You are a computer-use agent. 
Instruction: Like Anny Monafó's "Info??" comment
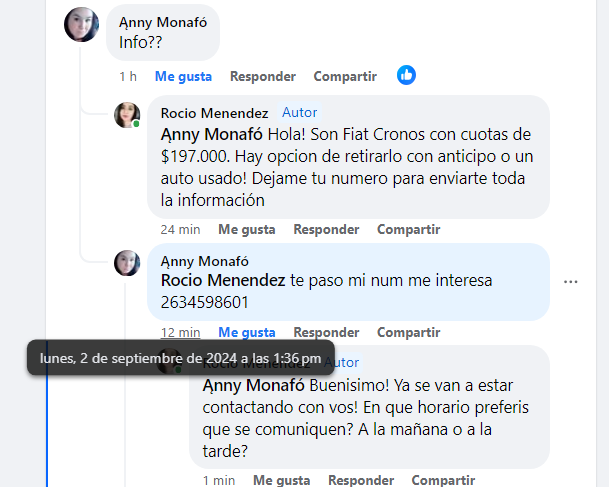(183, 76)
